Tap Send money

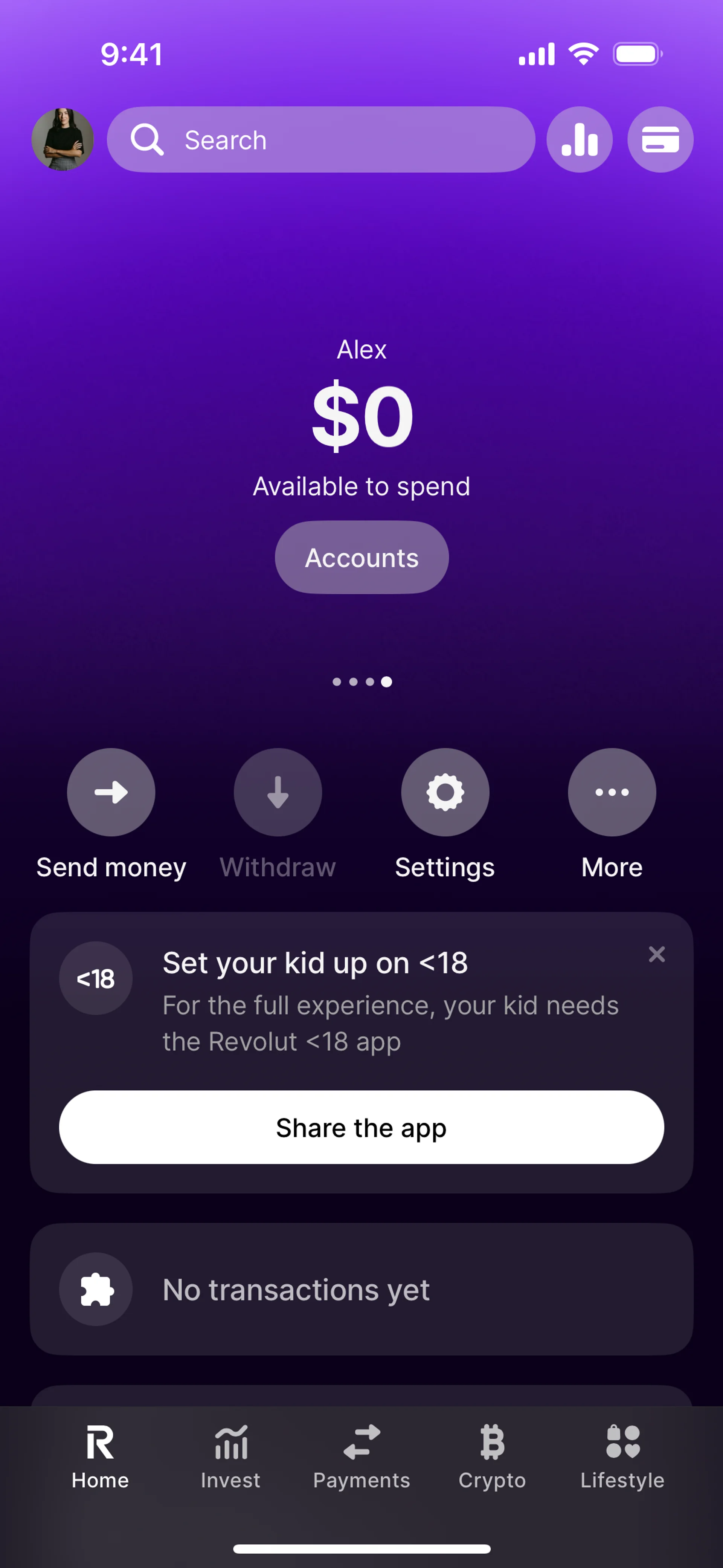tap(111, 792)
